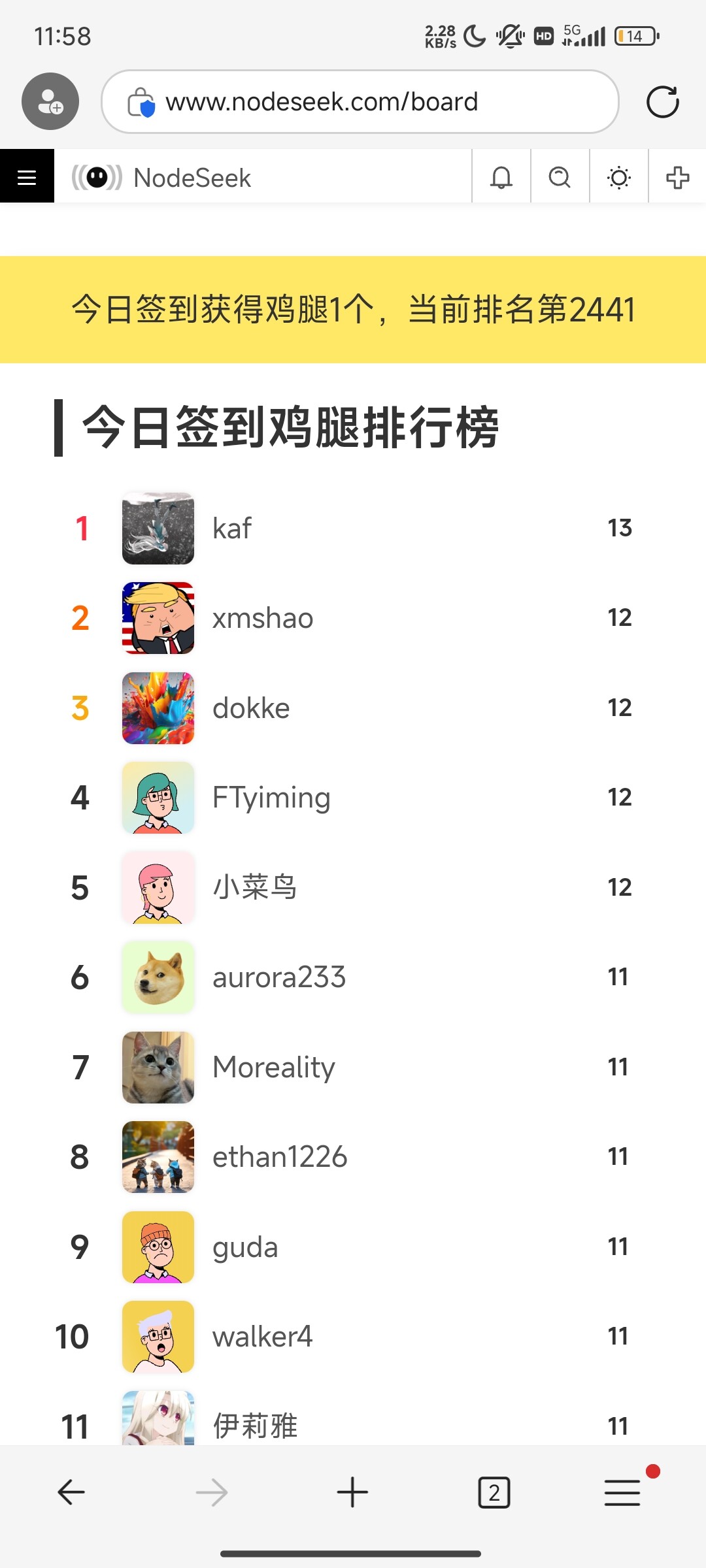
Task: Tap the plus-shaped icon in NodeSeek header
Action: [677, 177]
